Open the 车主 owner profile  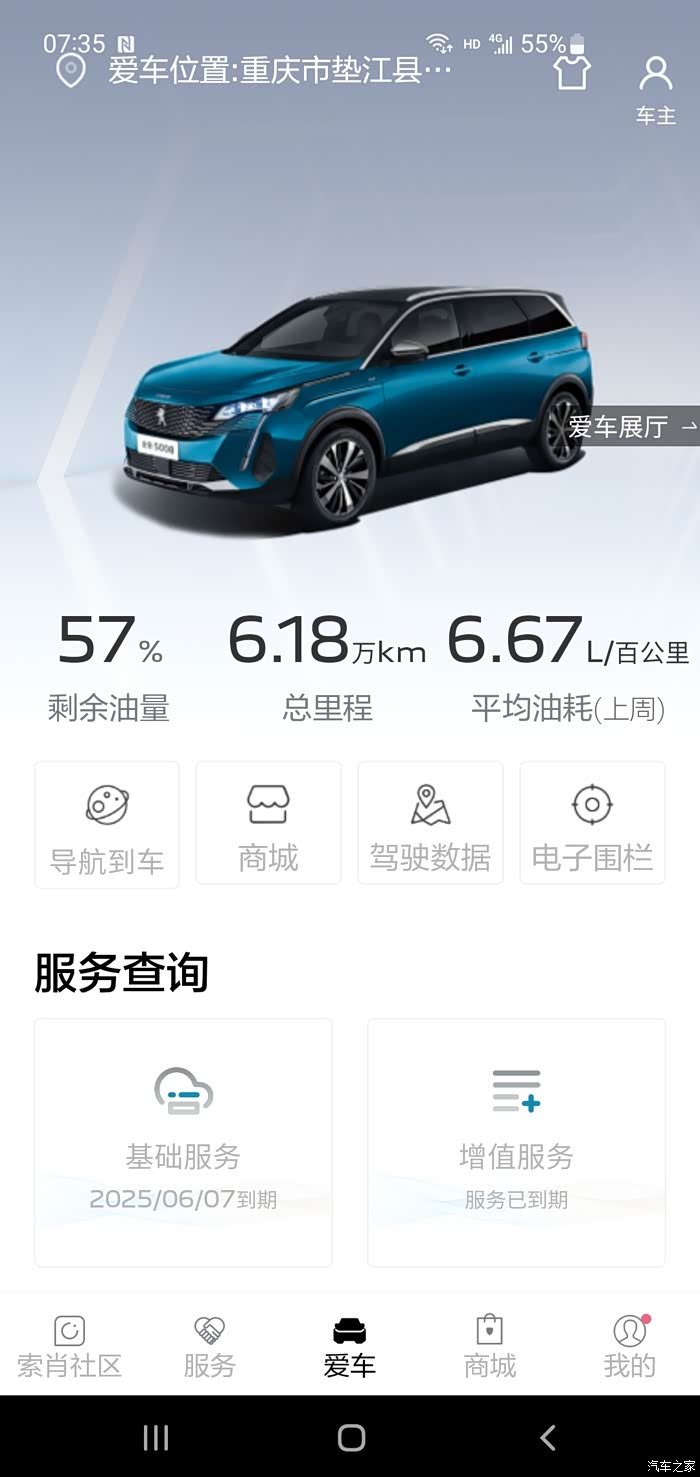point(656,90)
